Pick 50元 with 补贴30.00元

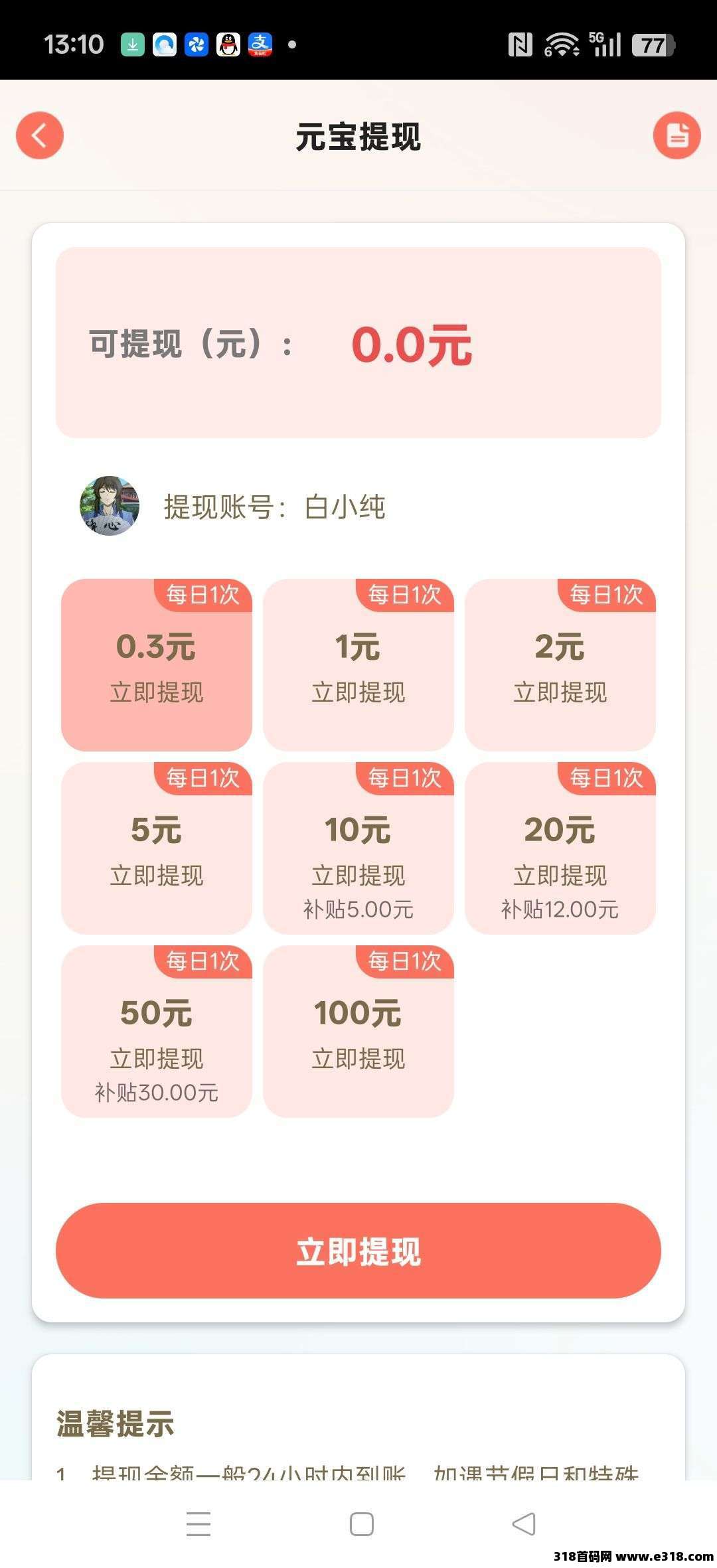tap(157, 1032)
